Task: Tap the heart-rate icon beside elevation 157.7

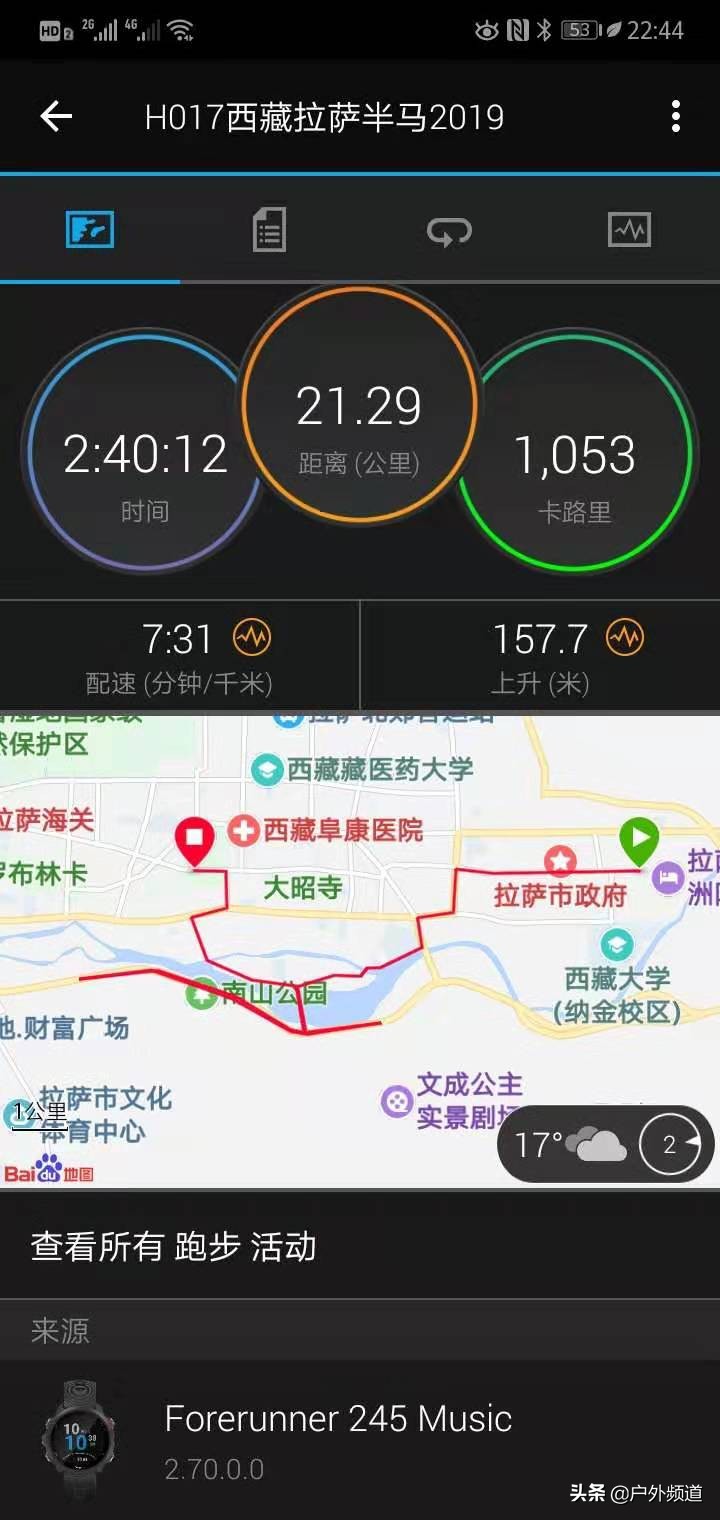Action: point(625,637)
